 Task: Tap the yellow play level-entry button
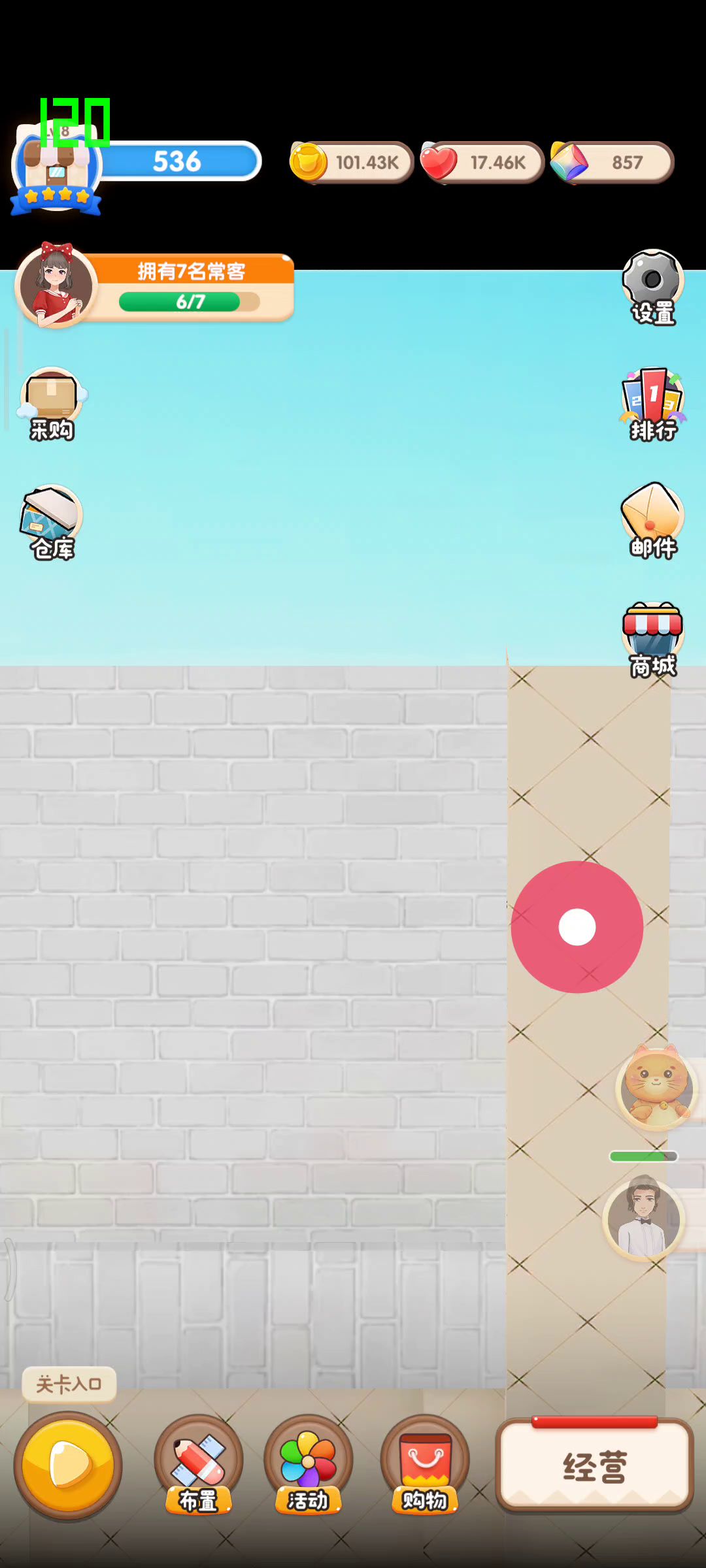pyautogui.click(x=68, y=1465)
